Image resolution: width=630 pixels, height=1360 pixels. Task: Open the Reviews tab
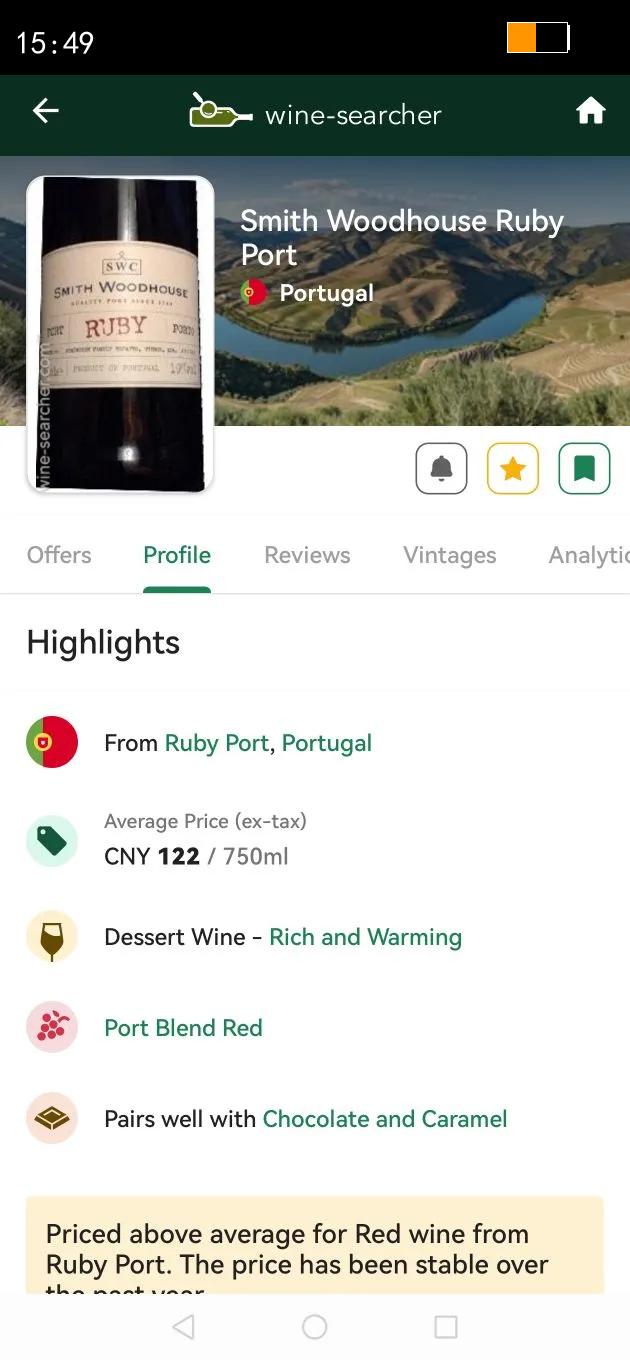307,555
